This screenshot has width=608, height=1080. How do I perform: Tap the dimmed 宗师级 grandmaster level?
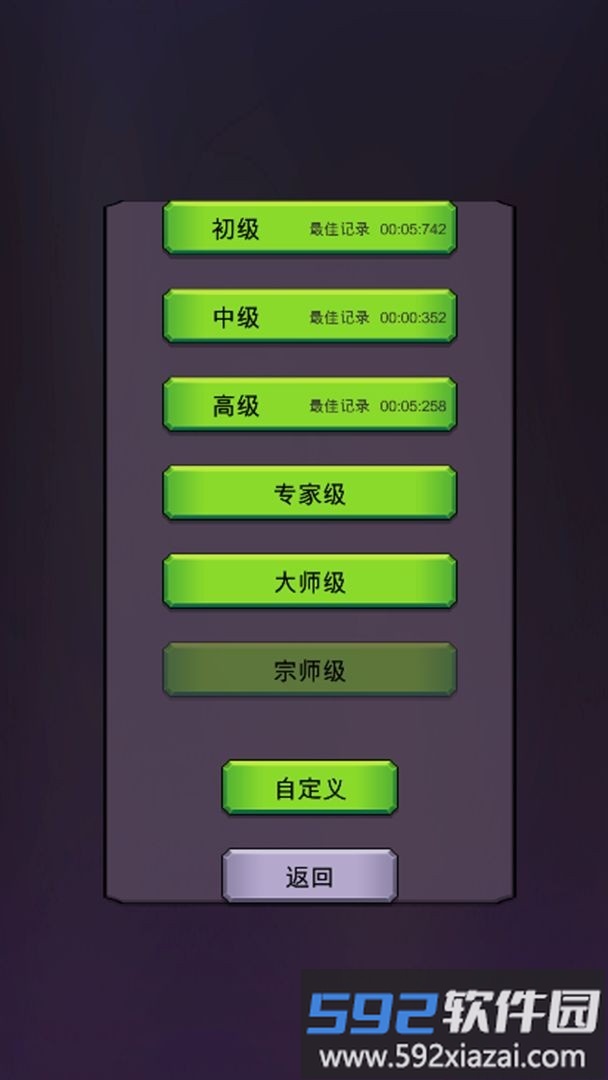click(x=309, y=670)
